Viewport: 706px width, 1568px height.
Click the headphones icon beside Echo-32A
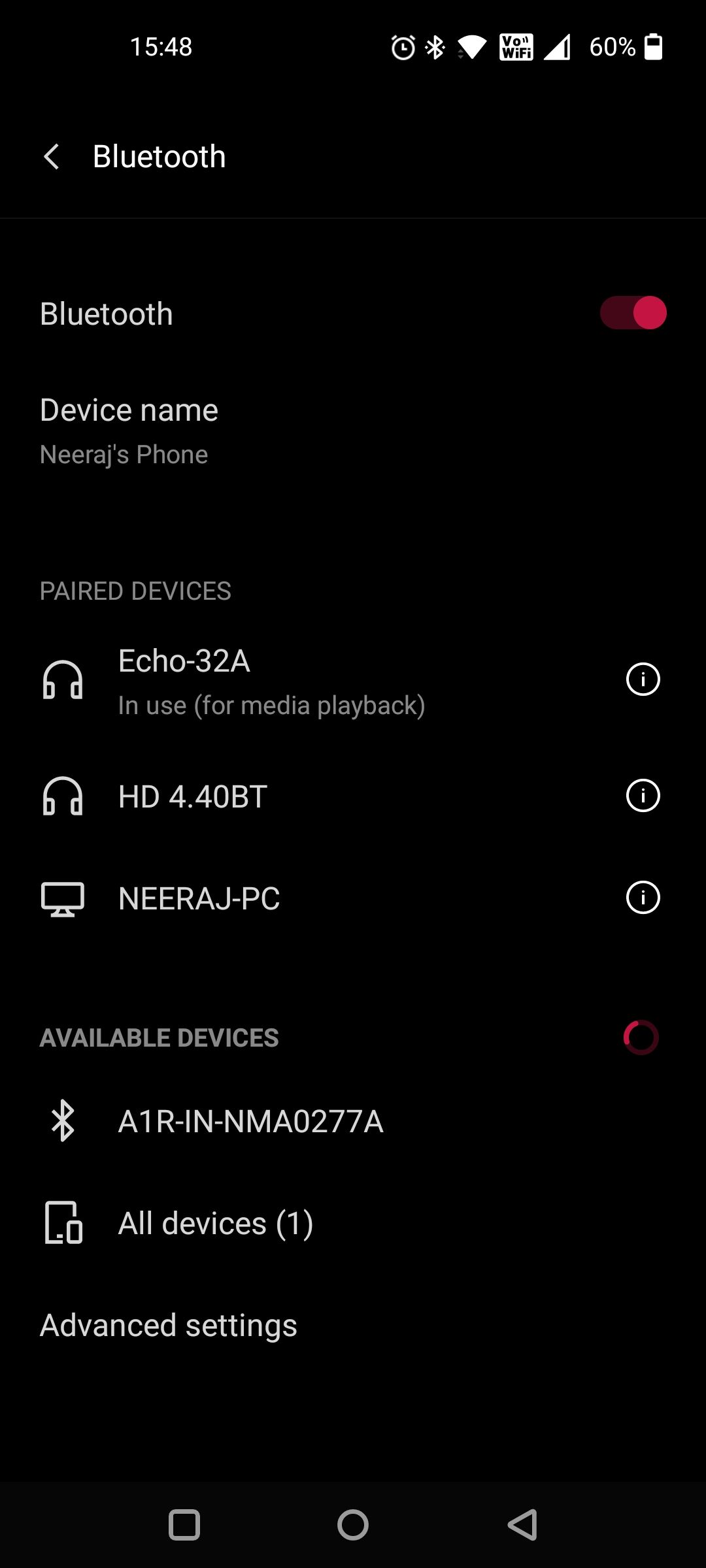coord(63,679)
